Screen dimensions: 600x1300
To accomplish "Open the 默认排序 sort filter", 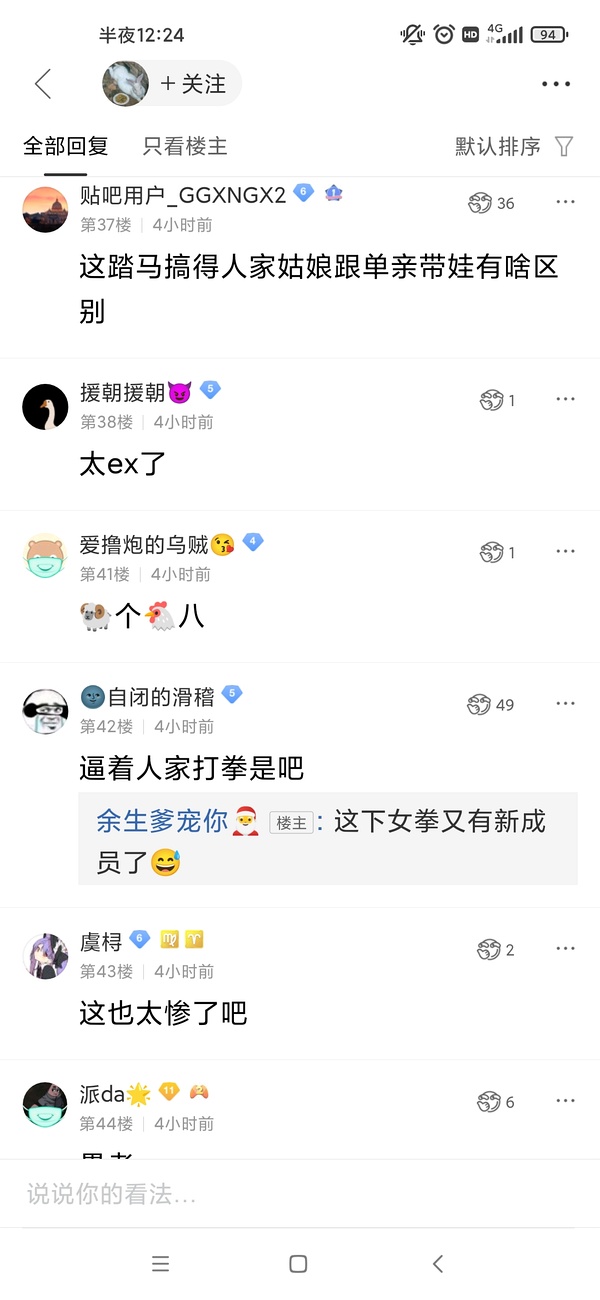I will coord(513,146).
